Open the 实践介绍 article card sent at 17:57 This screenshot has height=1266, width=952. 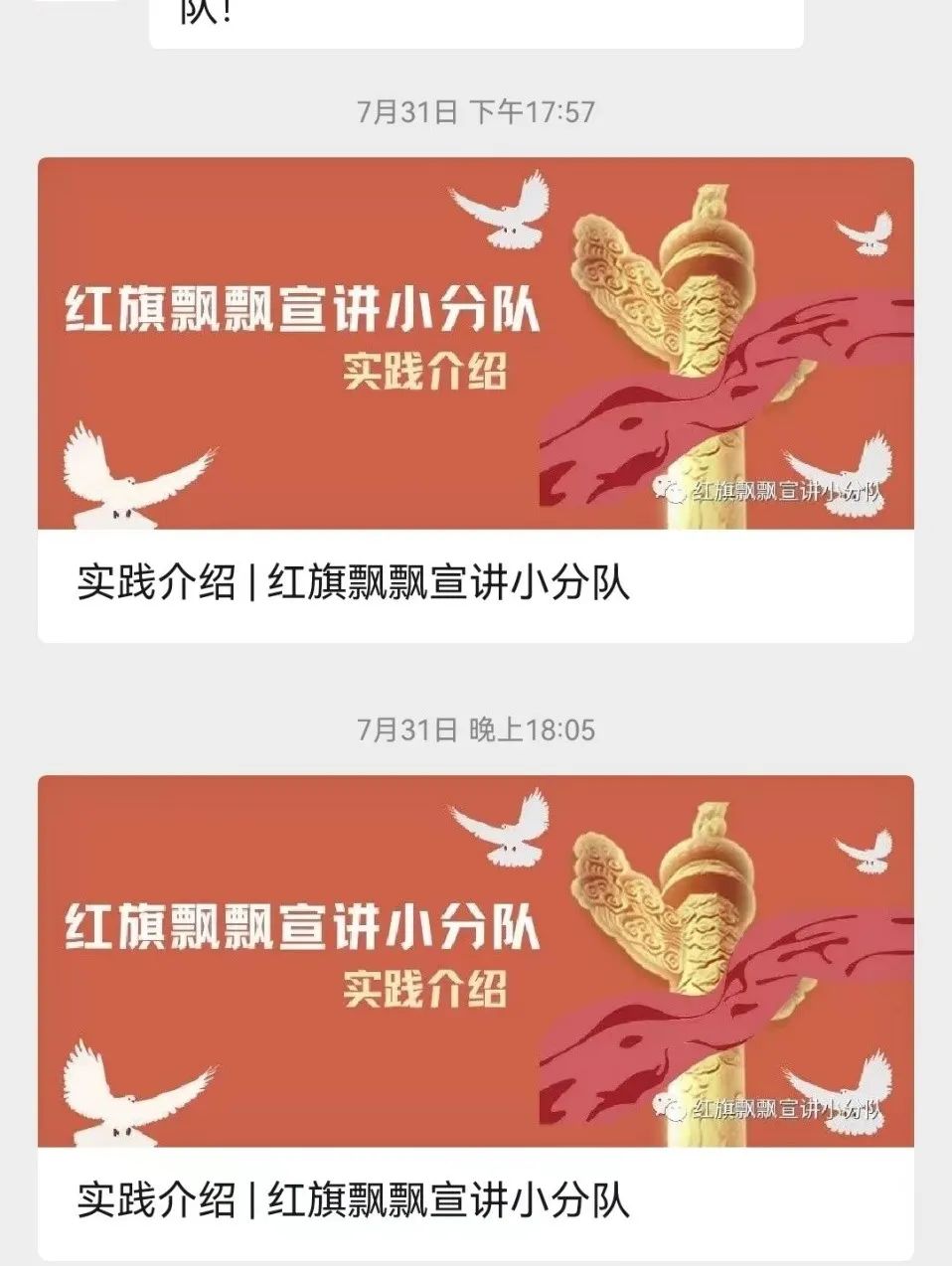(x=475, y=397)
